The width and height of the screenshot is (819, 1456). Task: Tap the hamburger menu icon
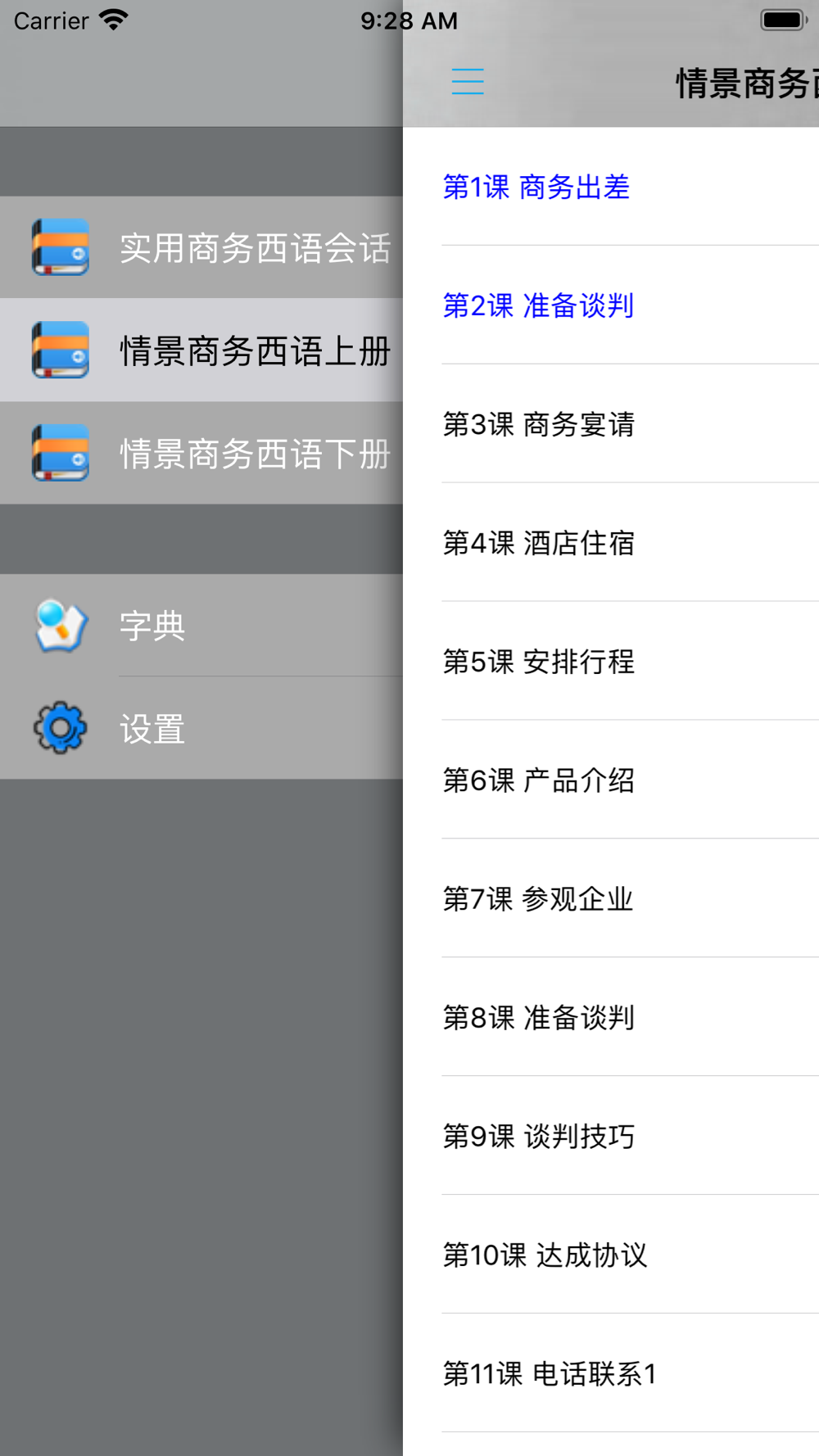[x=468, y=82]
